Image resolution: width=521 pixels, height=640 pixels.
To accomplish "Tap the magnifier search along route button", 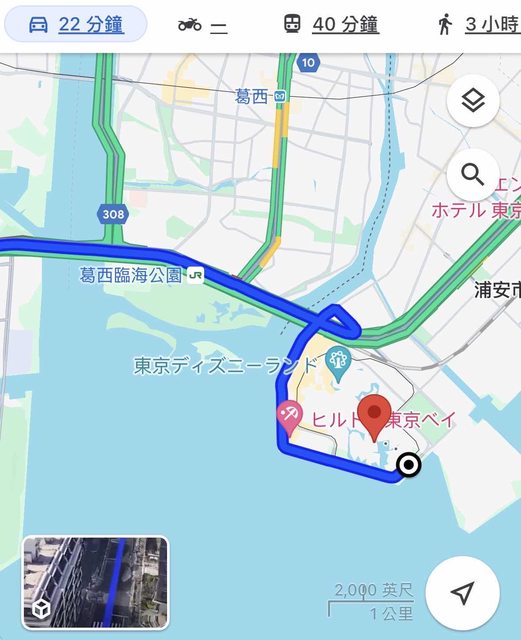I will pyautogui.click(x=473, y=175).
